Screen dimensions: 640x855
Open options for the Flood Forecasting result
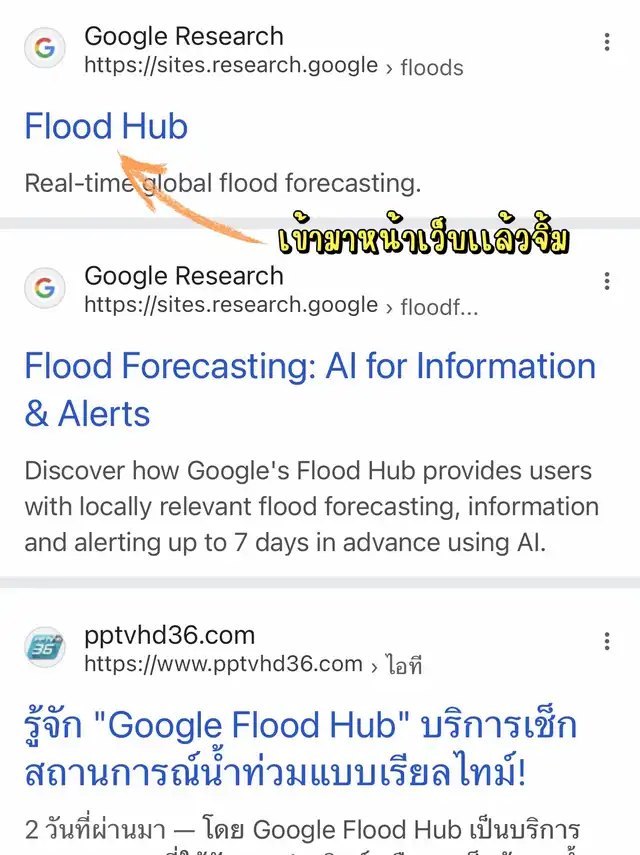[607, 281]
